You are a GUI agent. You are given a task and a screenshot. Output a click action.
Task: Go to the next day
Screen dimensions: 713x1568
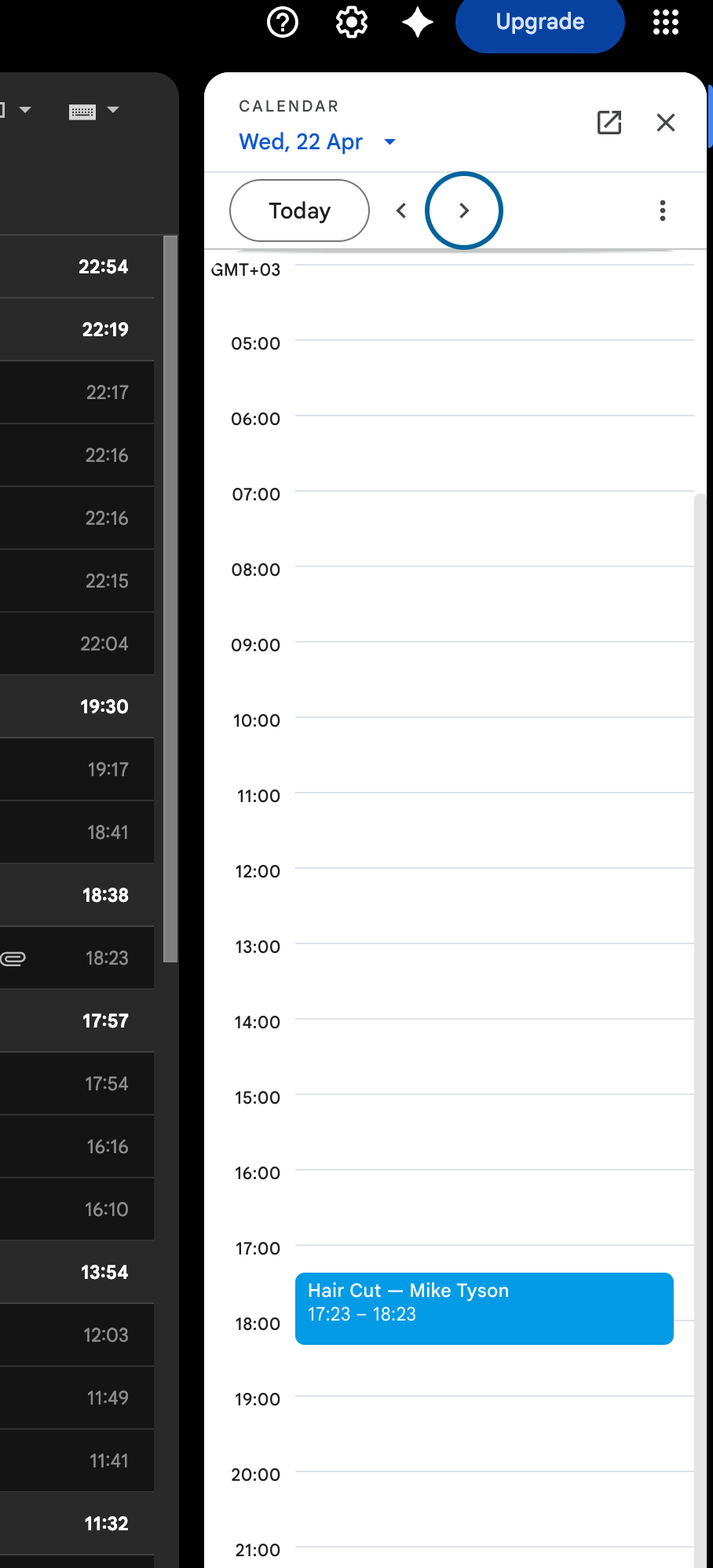pyautogui.click(x=464, y=211)
